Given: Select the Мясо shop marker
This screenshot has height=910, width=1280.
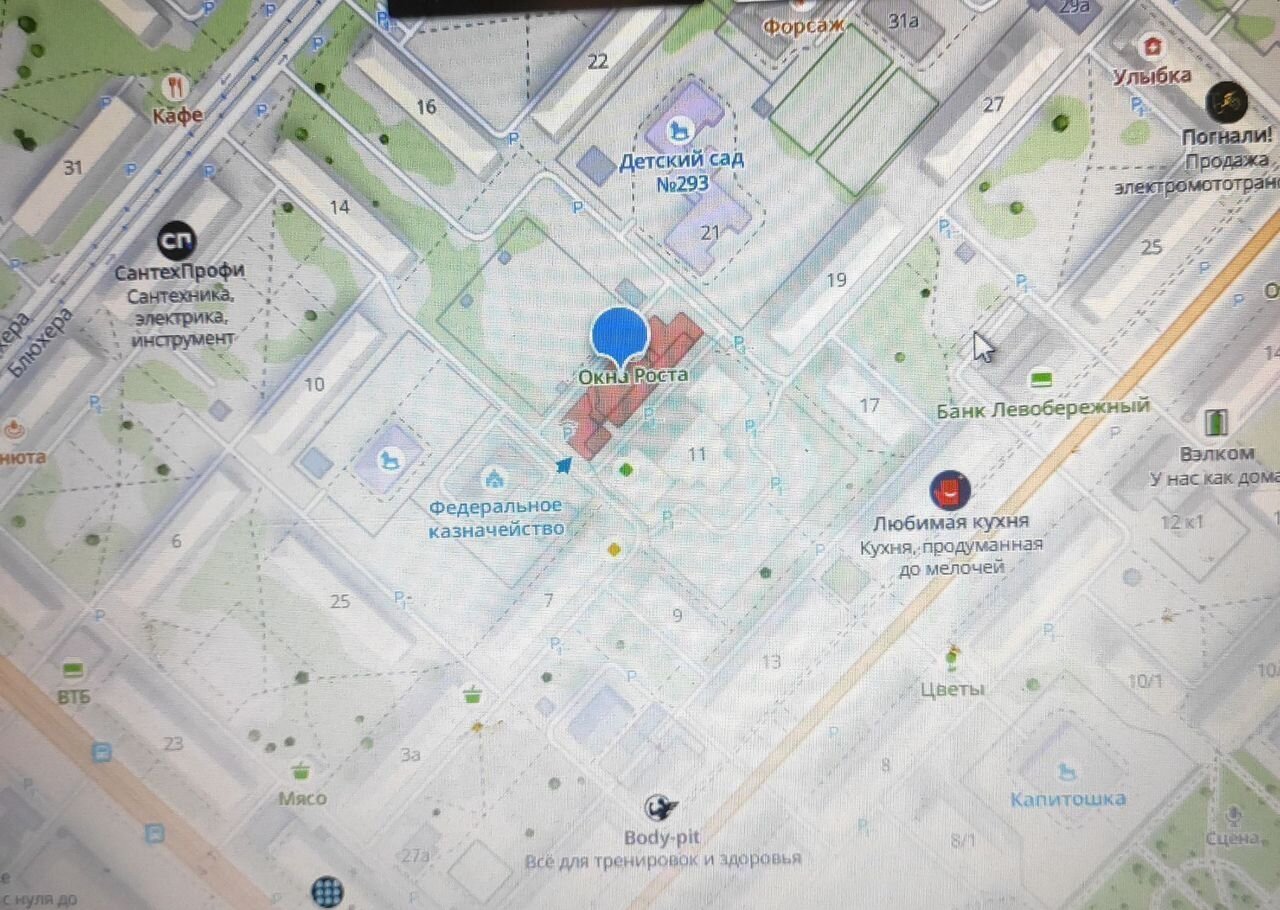Looking at the screenshot, I should (301, 770).
